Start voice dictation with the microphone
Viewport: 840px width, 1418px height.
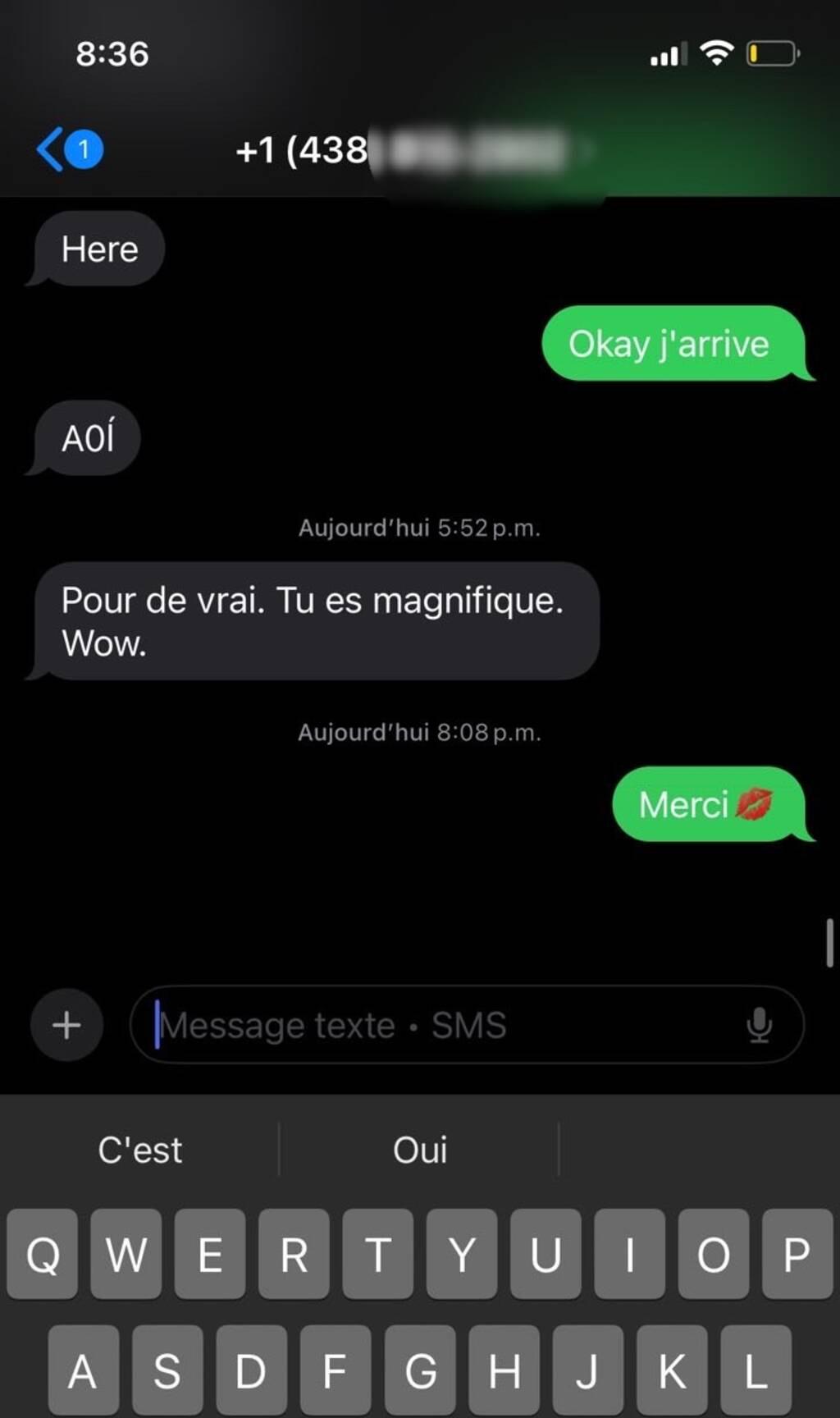[x=760, y=1025]
